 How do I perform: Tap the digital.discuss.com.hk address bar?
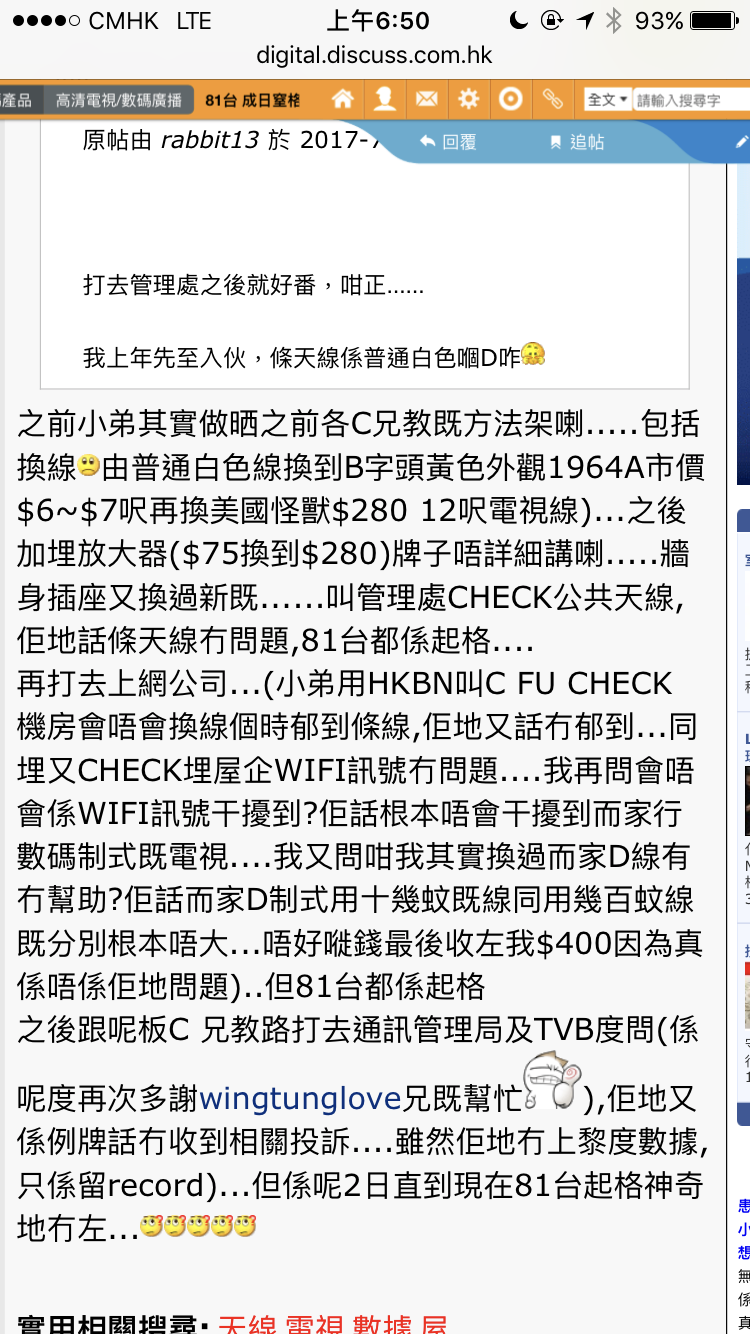375,55
